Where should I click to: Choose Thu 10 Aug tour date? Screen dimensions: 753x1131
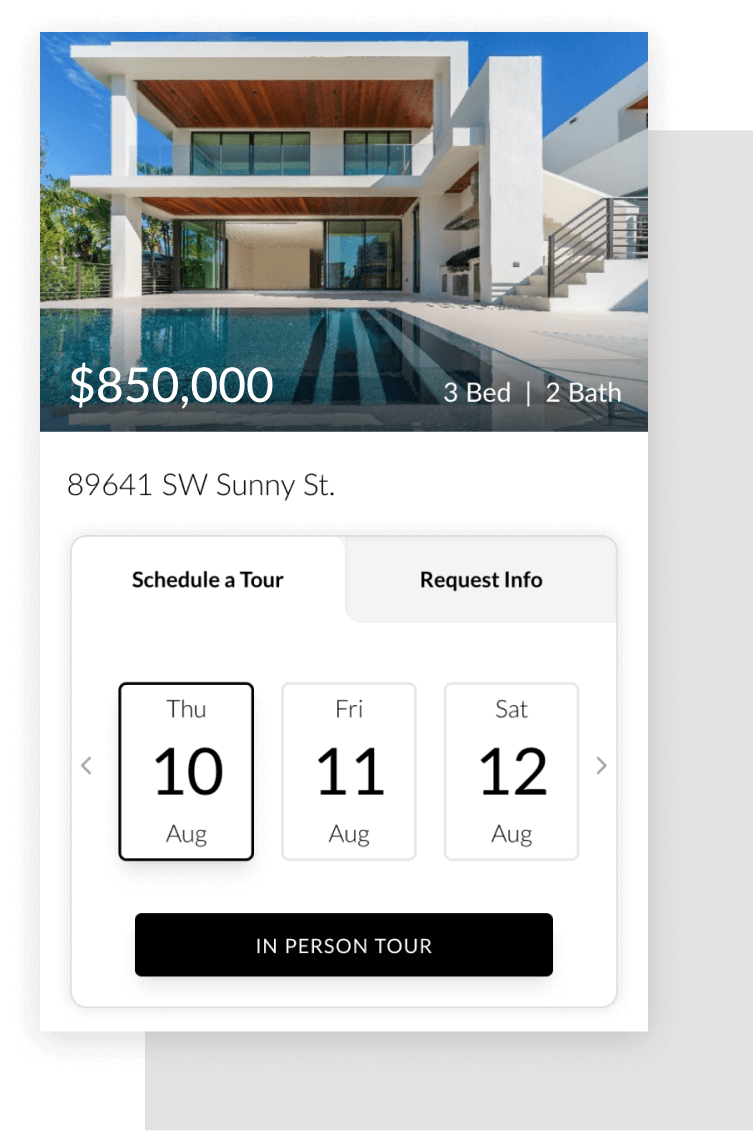186,771
